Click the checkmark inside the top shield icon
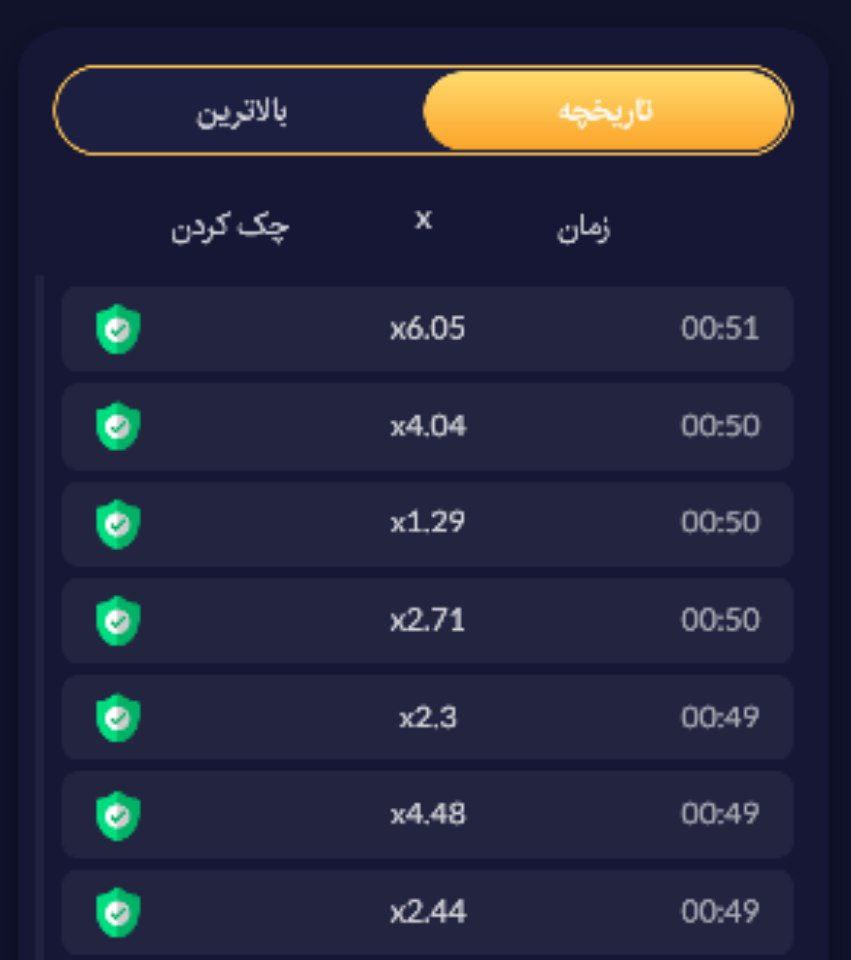 (118, 329)
